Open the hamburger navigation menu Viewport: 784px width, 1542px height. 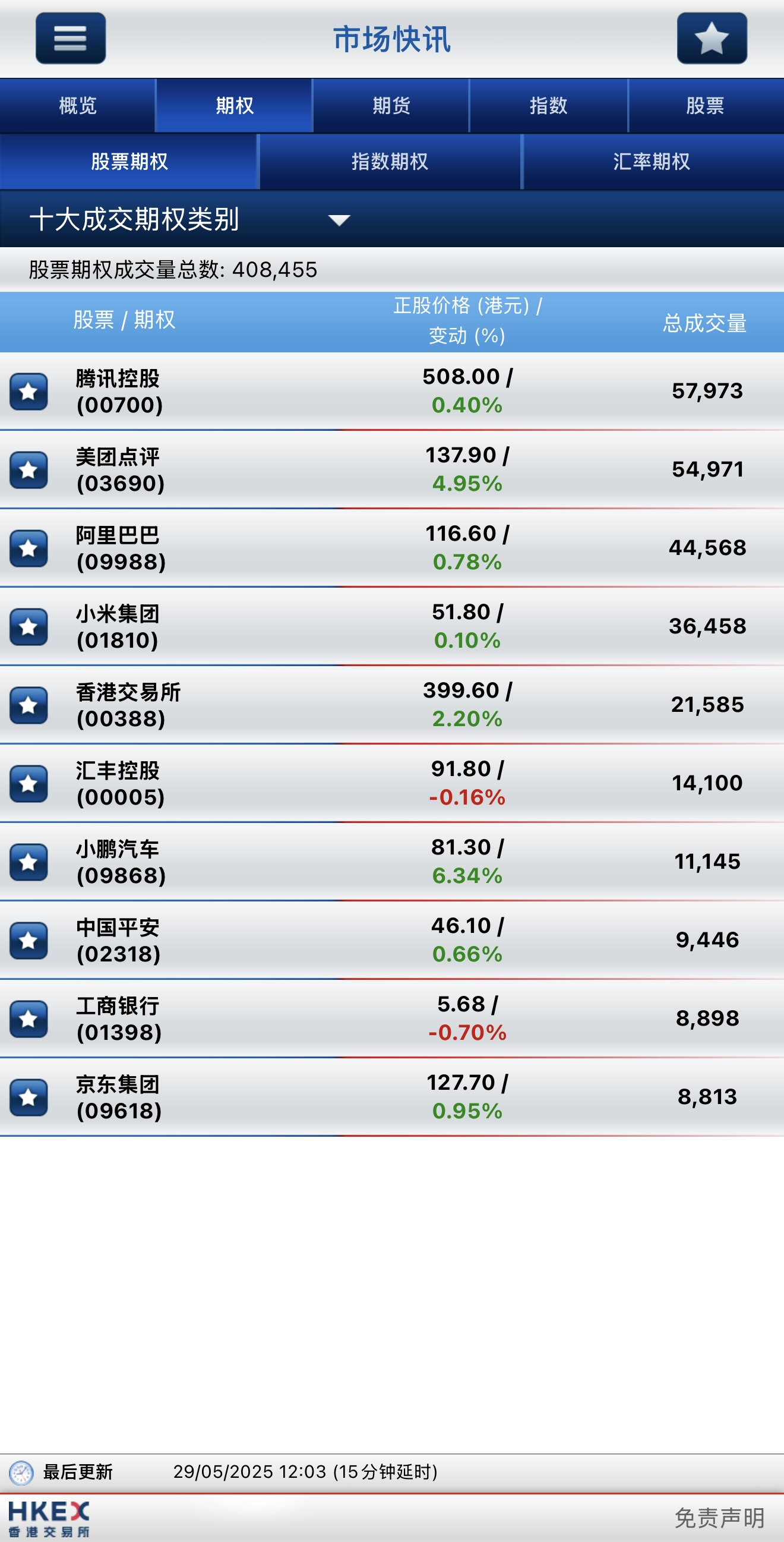point(70,38)
